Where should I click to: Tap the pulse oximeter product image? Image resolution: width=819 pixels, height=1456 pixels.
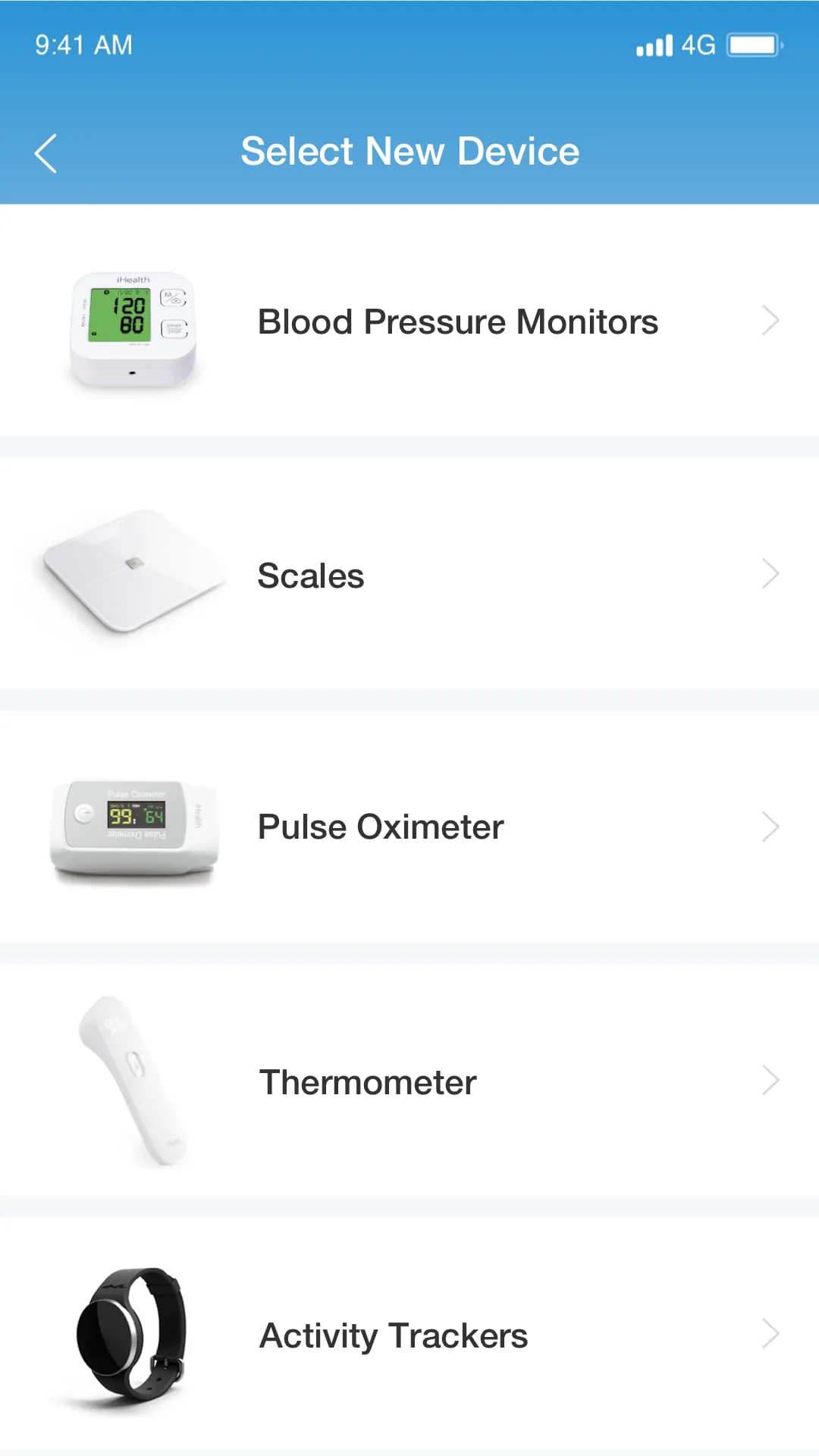pyautogui.click(x=133, y=827)
